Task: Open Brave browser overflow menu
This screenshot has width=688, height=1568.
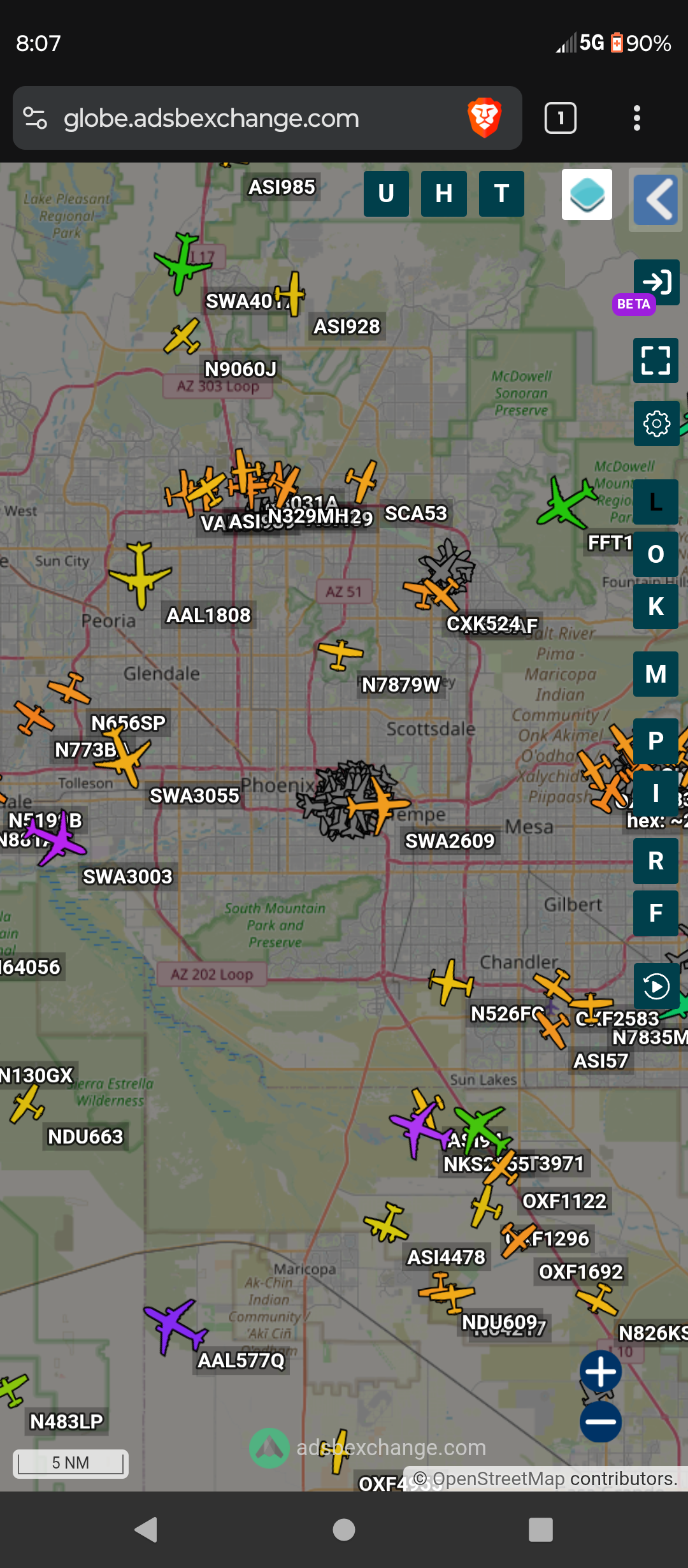Action: coord(636,118)
